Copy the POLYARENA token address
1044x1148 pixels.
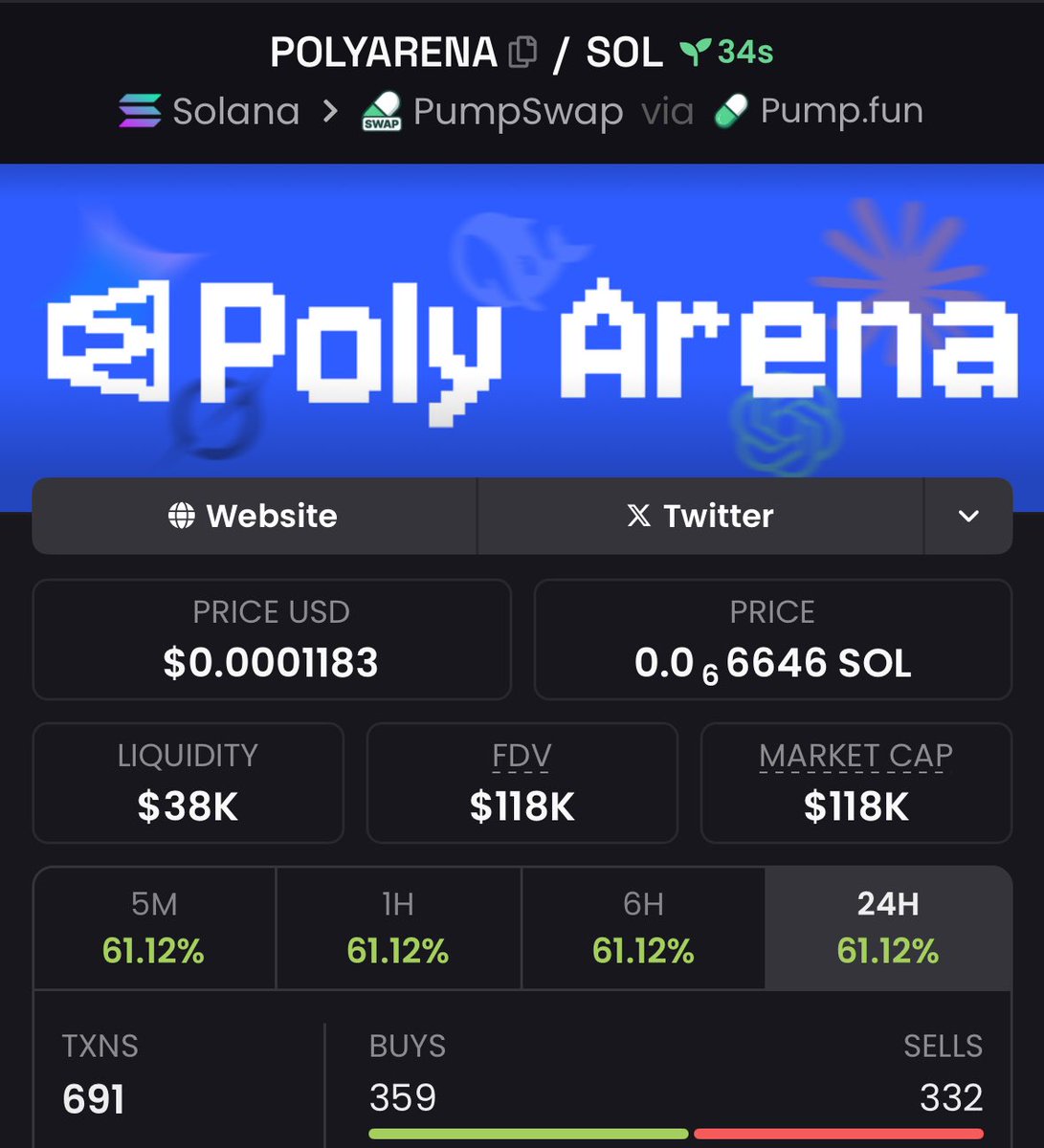522,52
